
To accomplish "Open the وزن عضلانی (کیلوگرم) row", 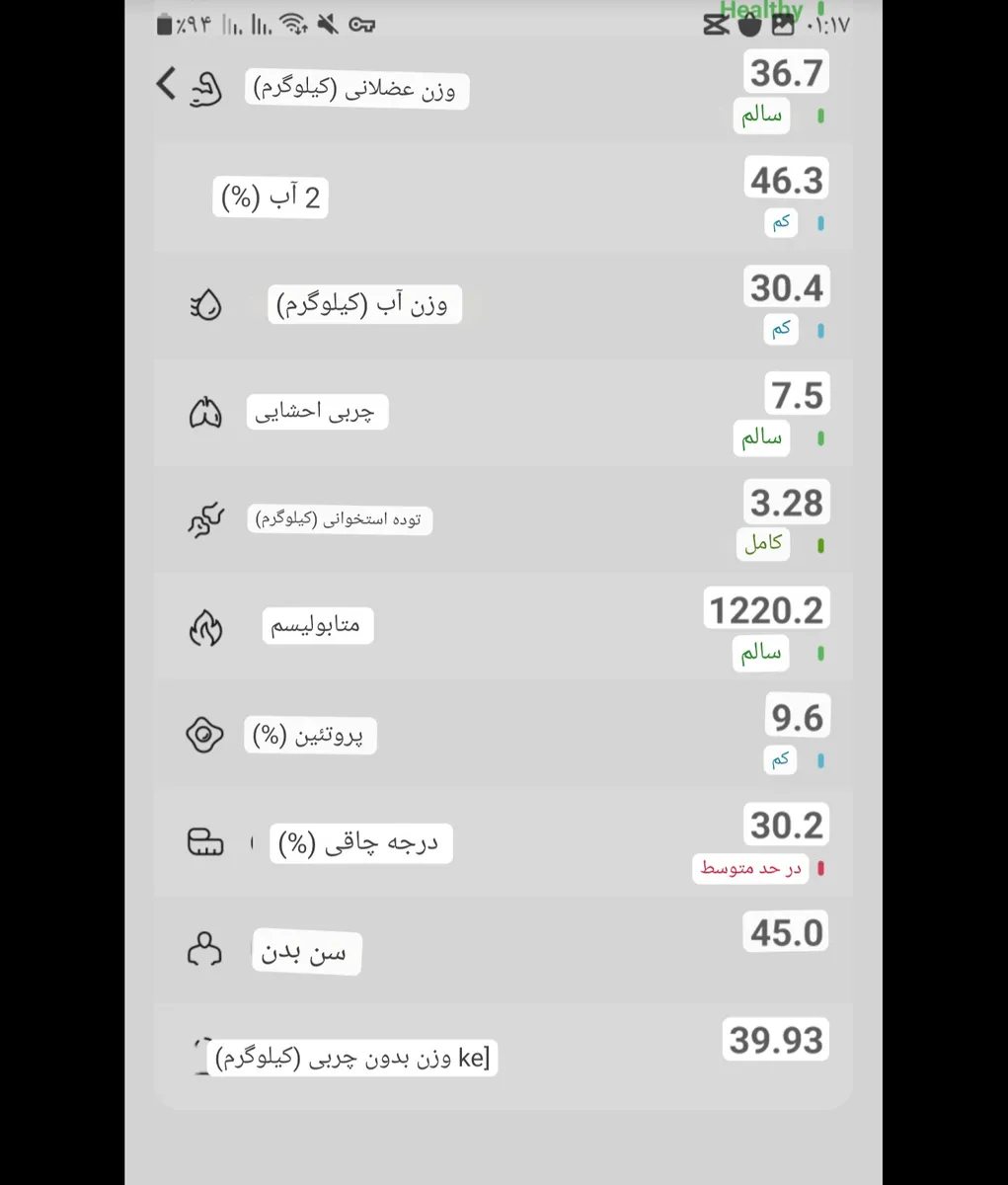I will 504,89.
